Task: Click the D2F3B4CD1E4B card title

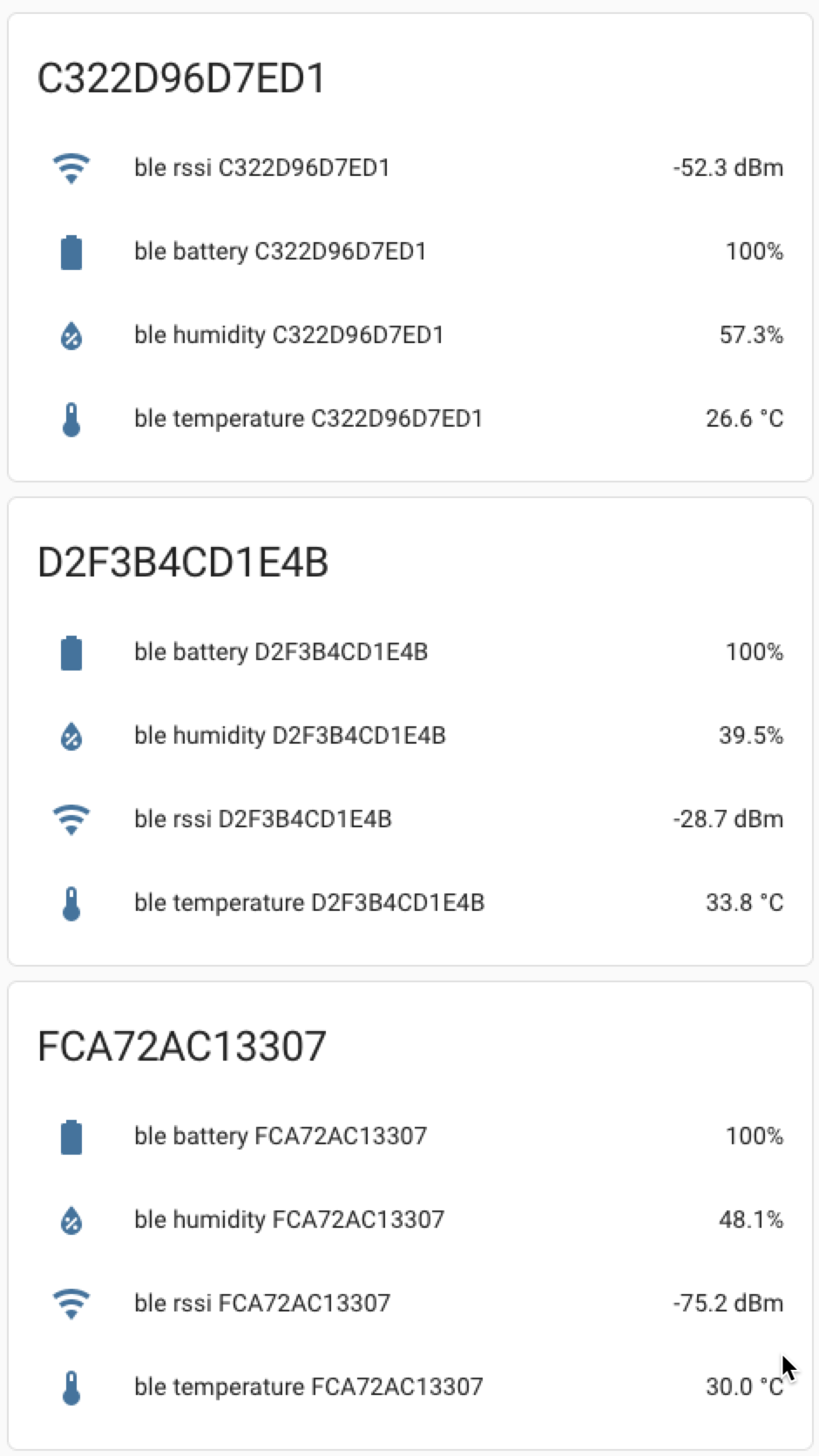Action: [x=183, y=562]
